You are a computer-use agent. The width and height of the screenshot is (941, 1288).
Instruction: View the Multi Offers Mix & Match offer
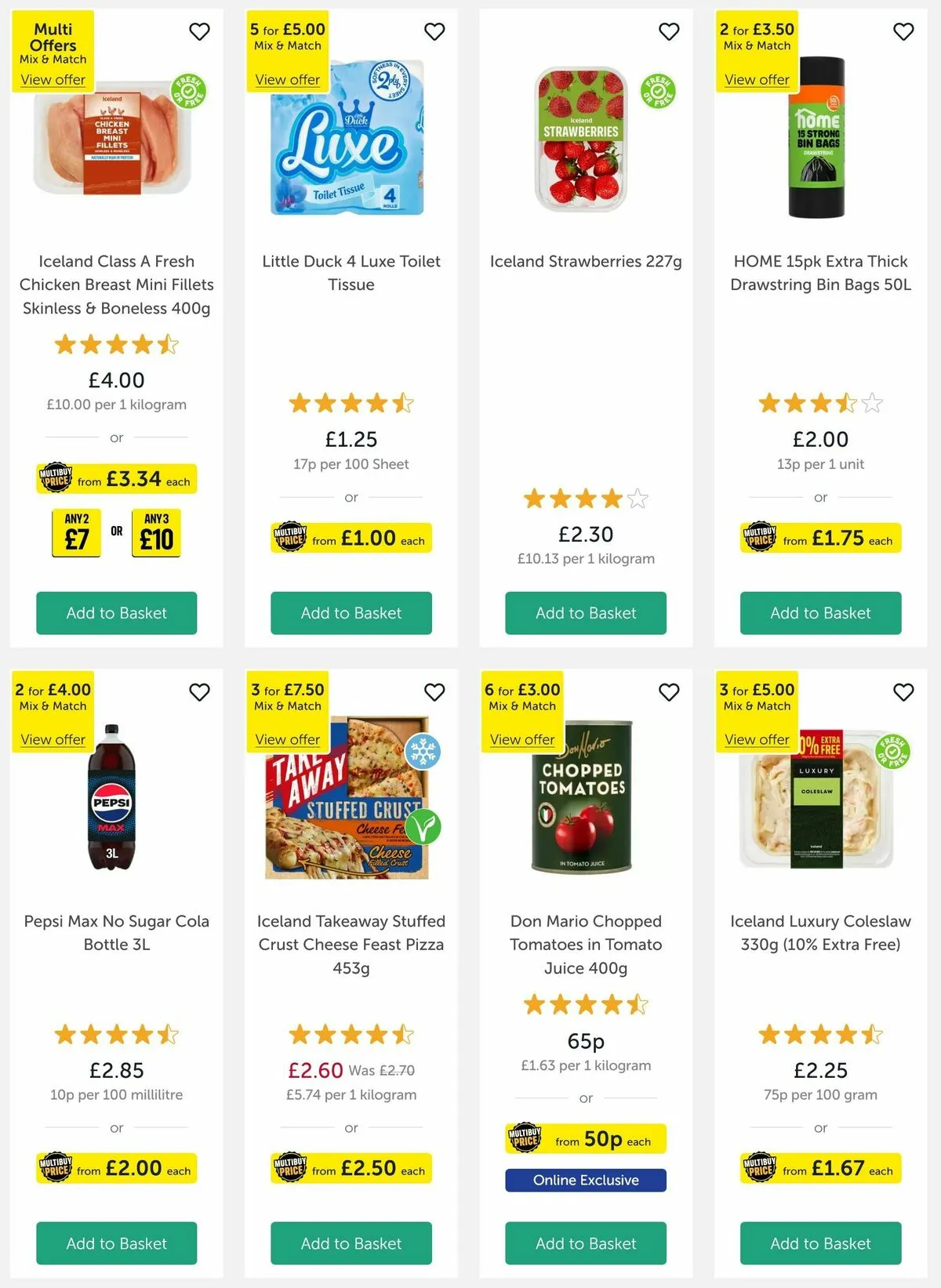[53, 80]
